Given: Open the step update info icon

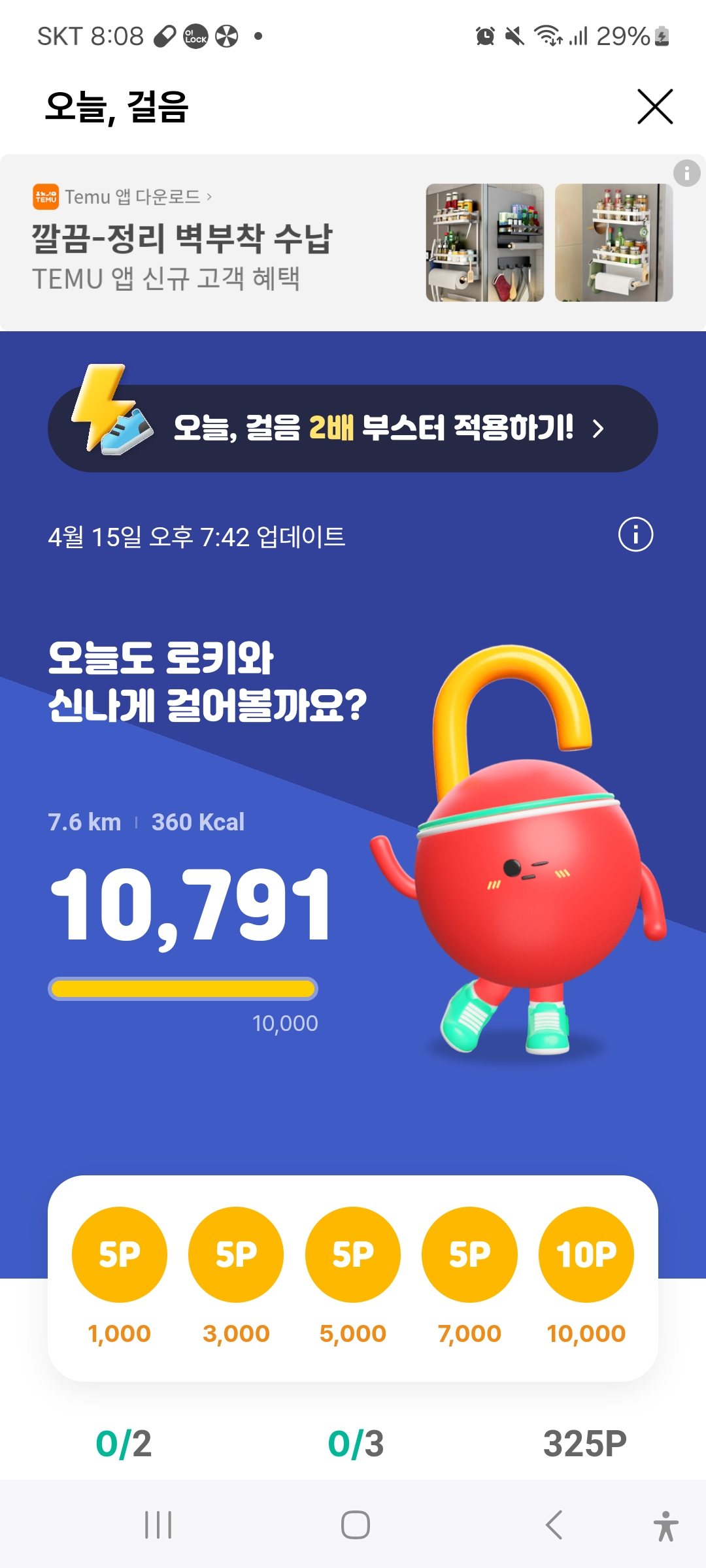Looking at the screenshot, I should [x=635, y=534].
